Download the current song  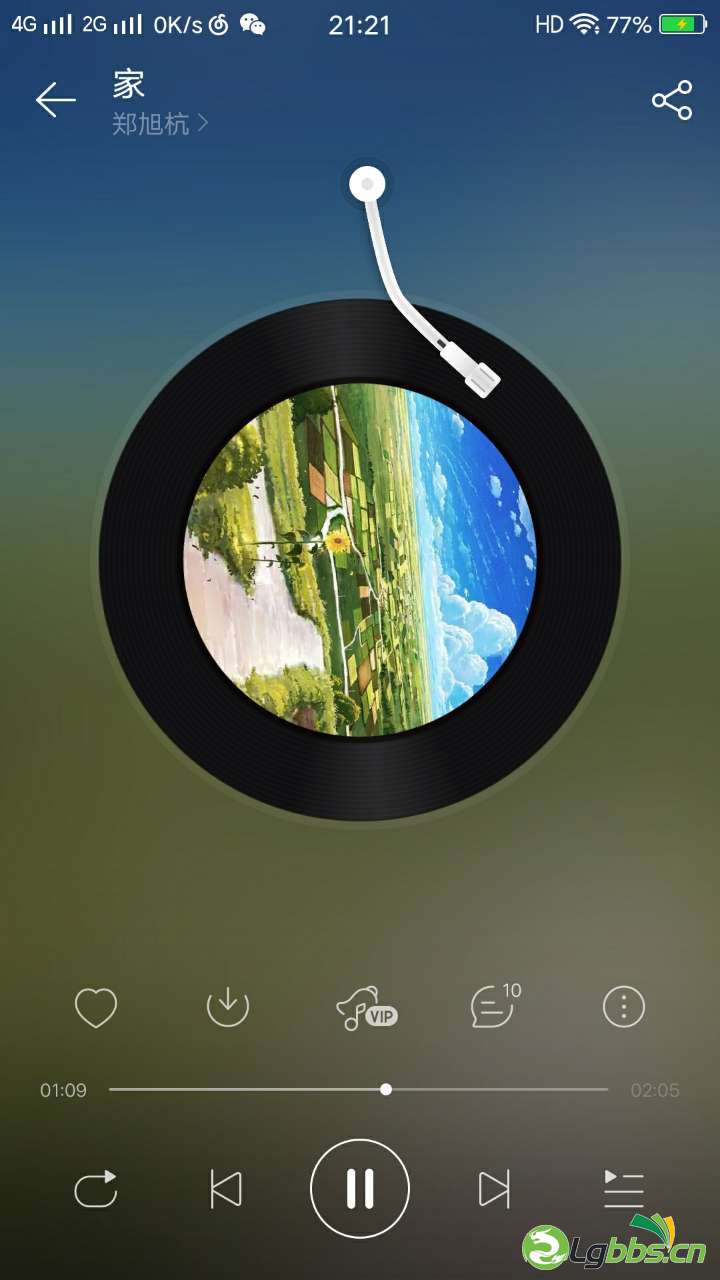pyautogui.click(x=227, y=1007)
